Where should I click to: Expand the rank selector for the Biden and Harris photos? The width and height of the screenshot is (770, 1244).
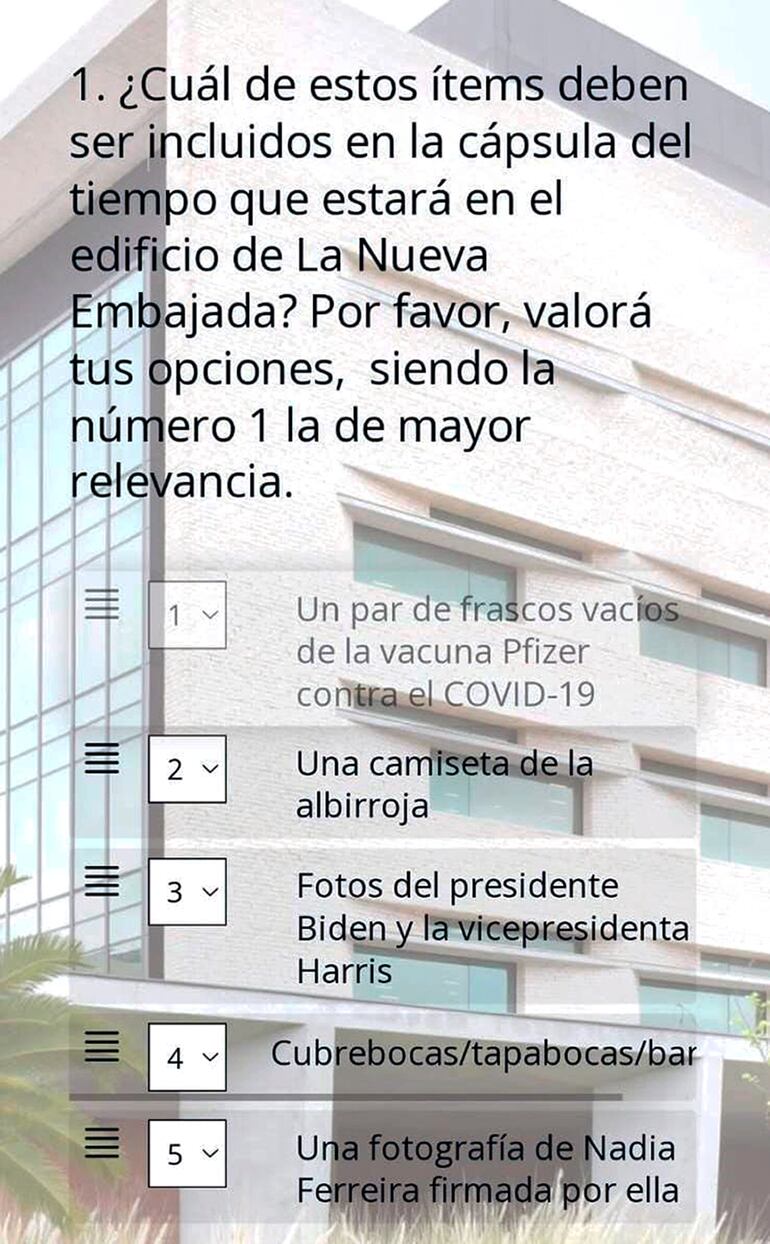187,891
